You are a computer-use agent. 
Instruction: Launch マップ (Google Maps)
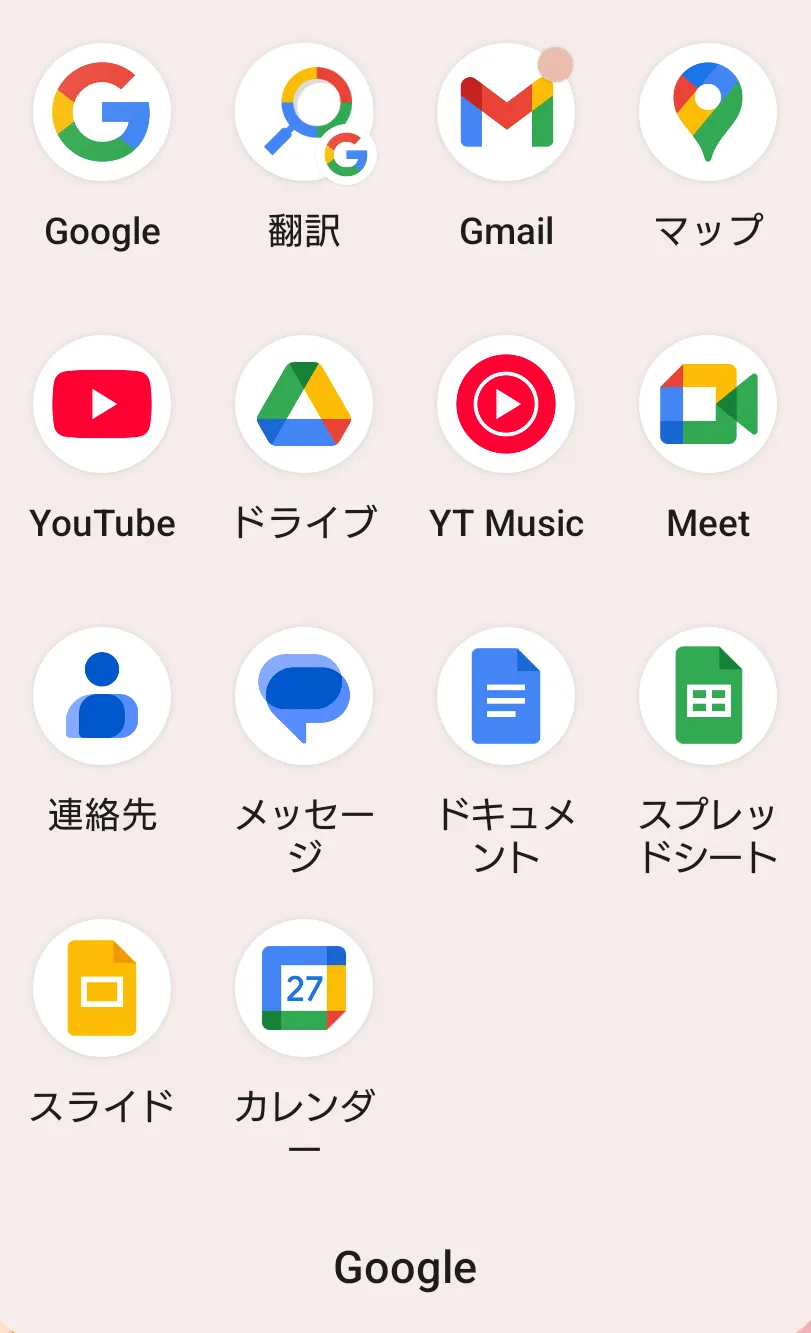[x=708, y=112]
